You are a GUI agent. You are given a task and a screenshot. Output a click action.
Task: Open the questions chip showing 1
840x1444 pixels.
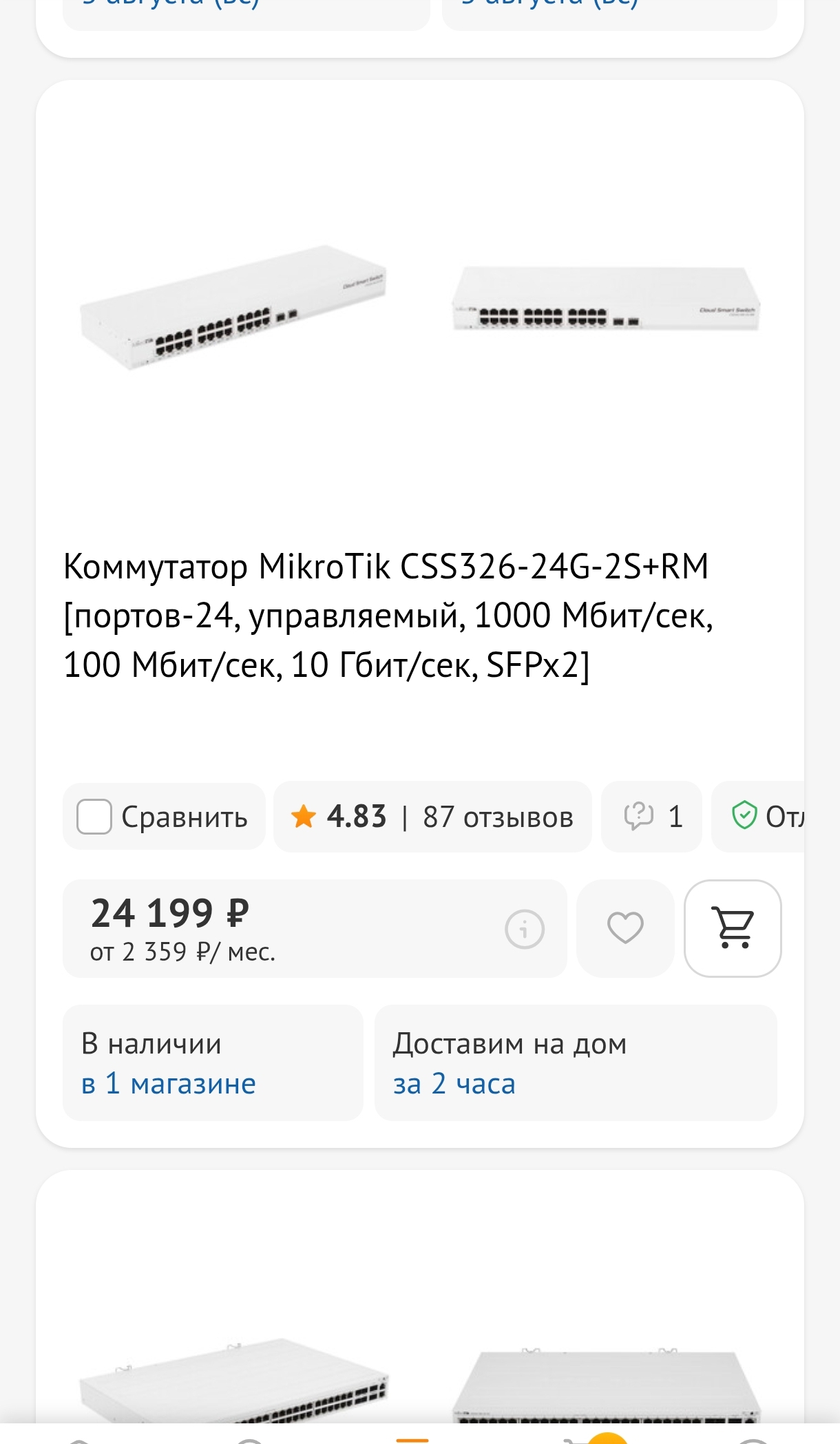pos(651,817)
